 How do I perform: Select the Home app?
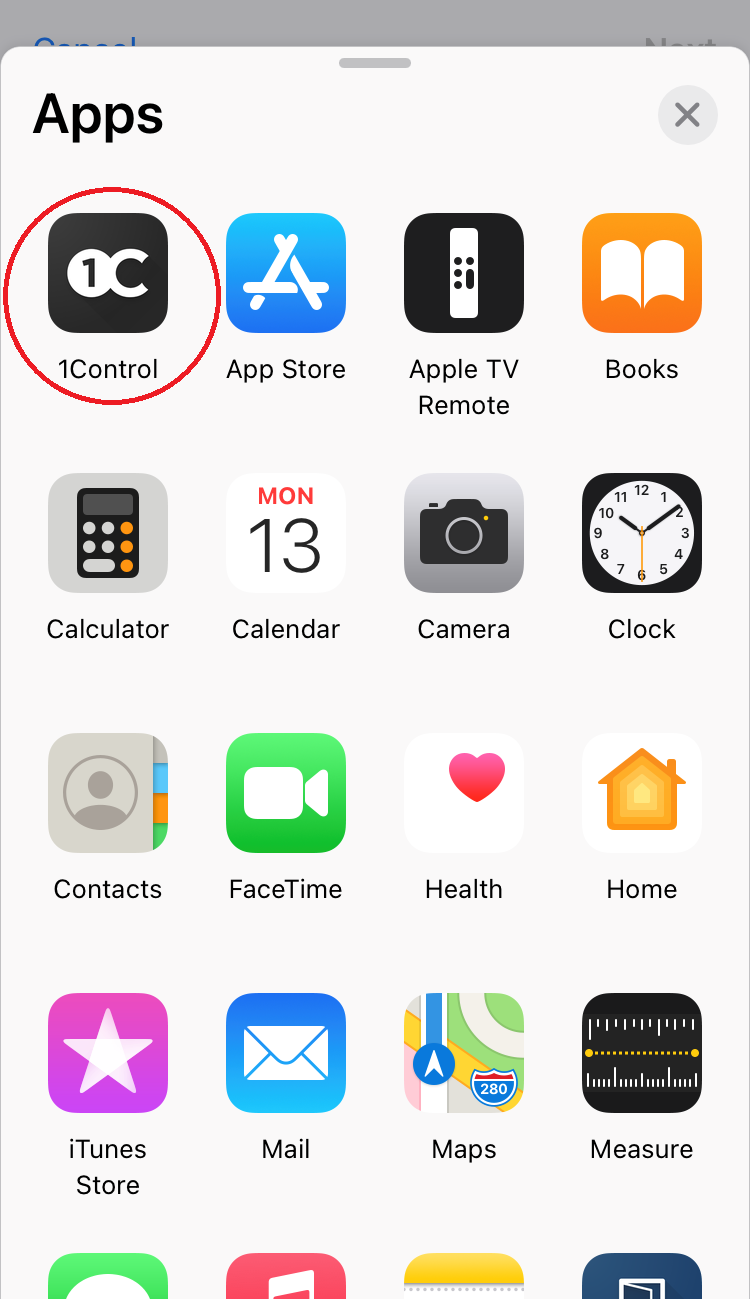coord(642,793)
